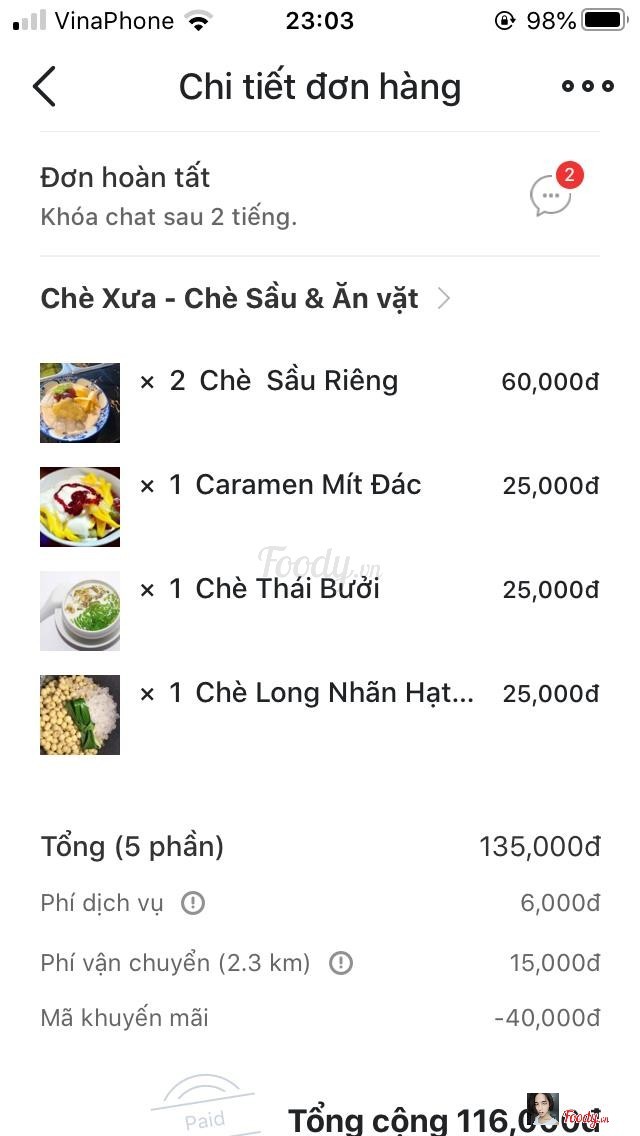Open the three-dot overflow menu
The image size is (640, 1136).
pos(587,87)
